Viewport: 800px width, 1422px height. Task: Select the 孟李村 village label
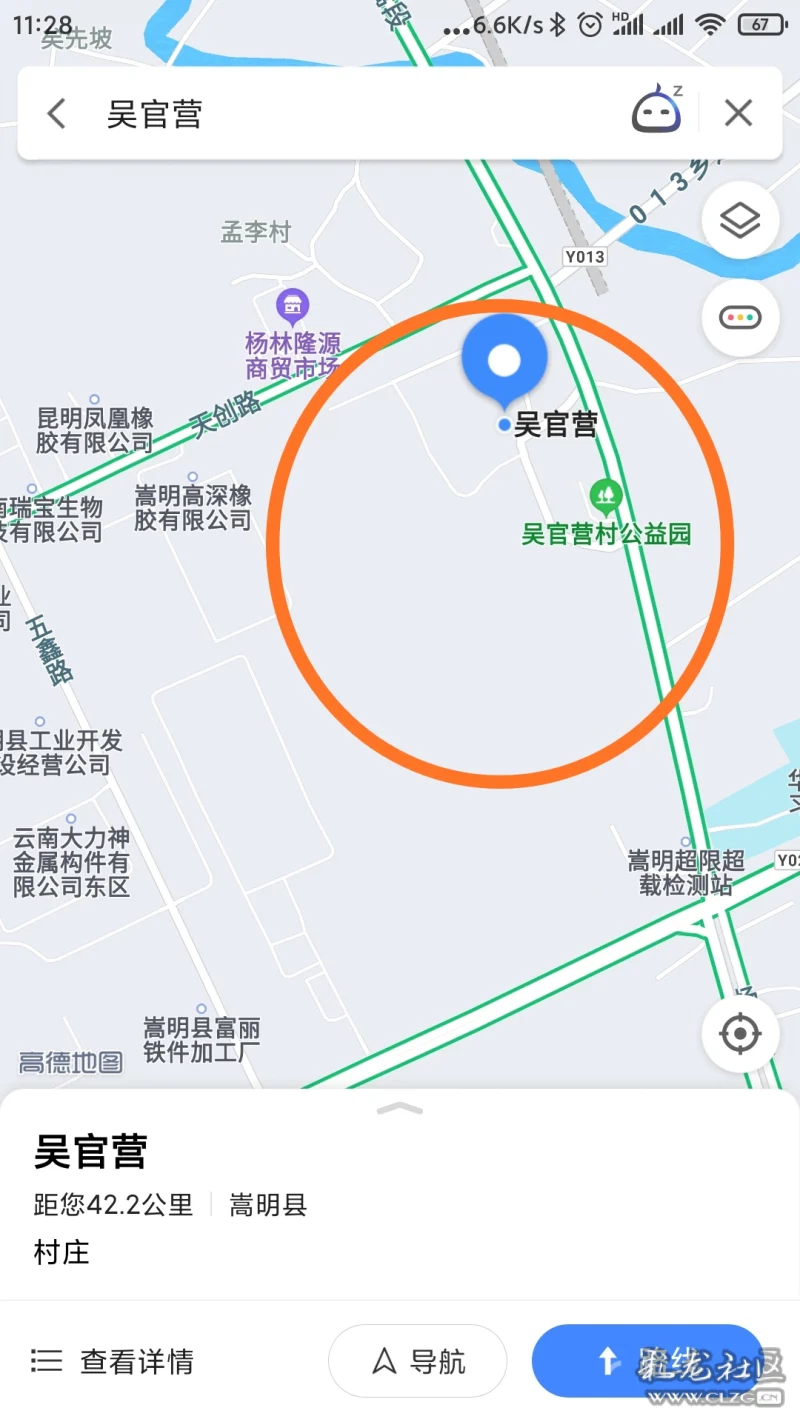click(256, 233)
